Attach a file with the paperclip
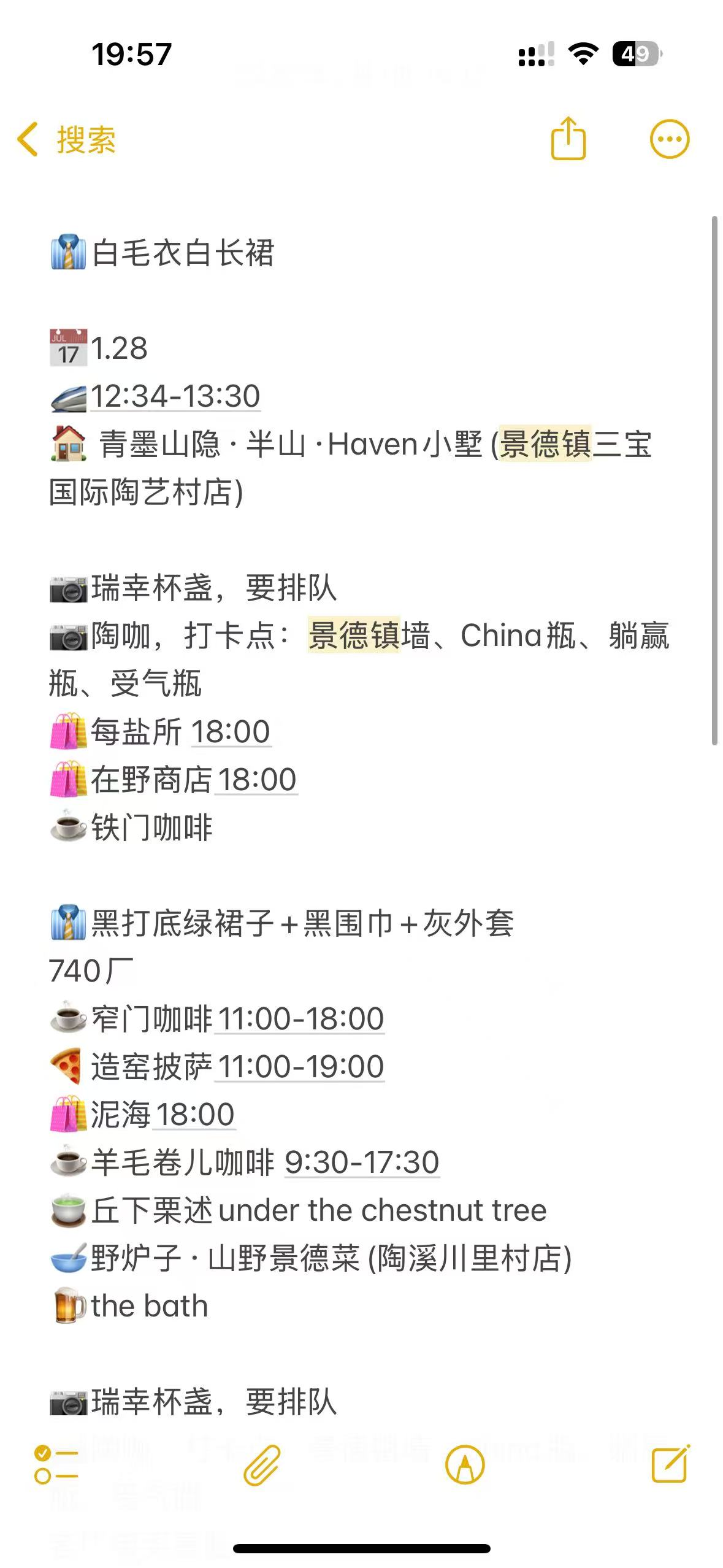Screen dimensions: 723x1568 coord(262,1465)
